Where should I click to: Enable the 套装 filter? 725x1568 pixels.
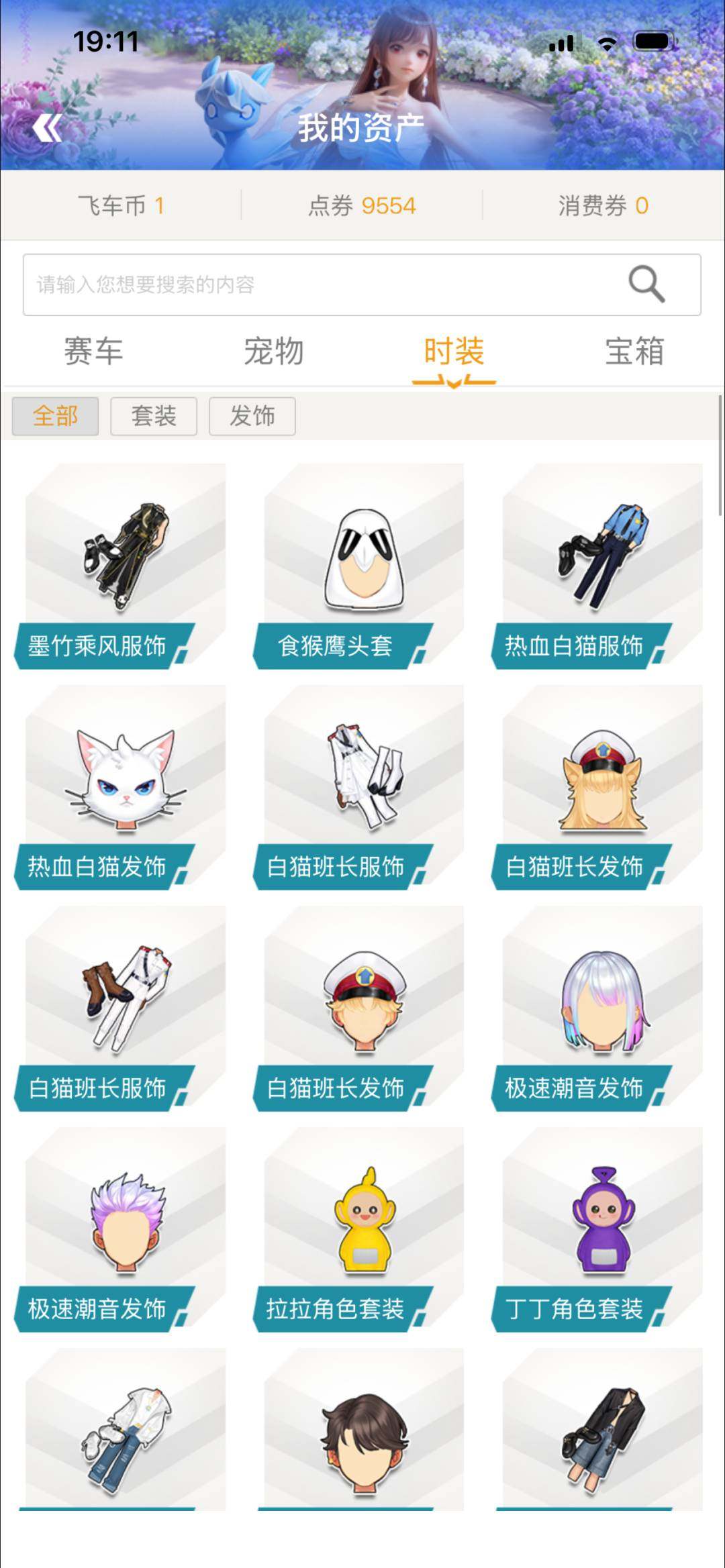153,416
